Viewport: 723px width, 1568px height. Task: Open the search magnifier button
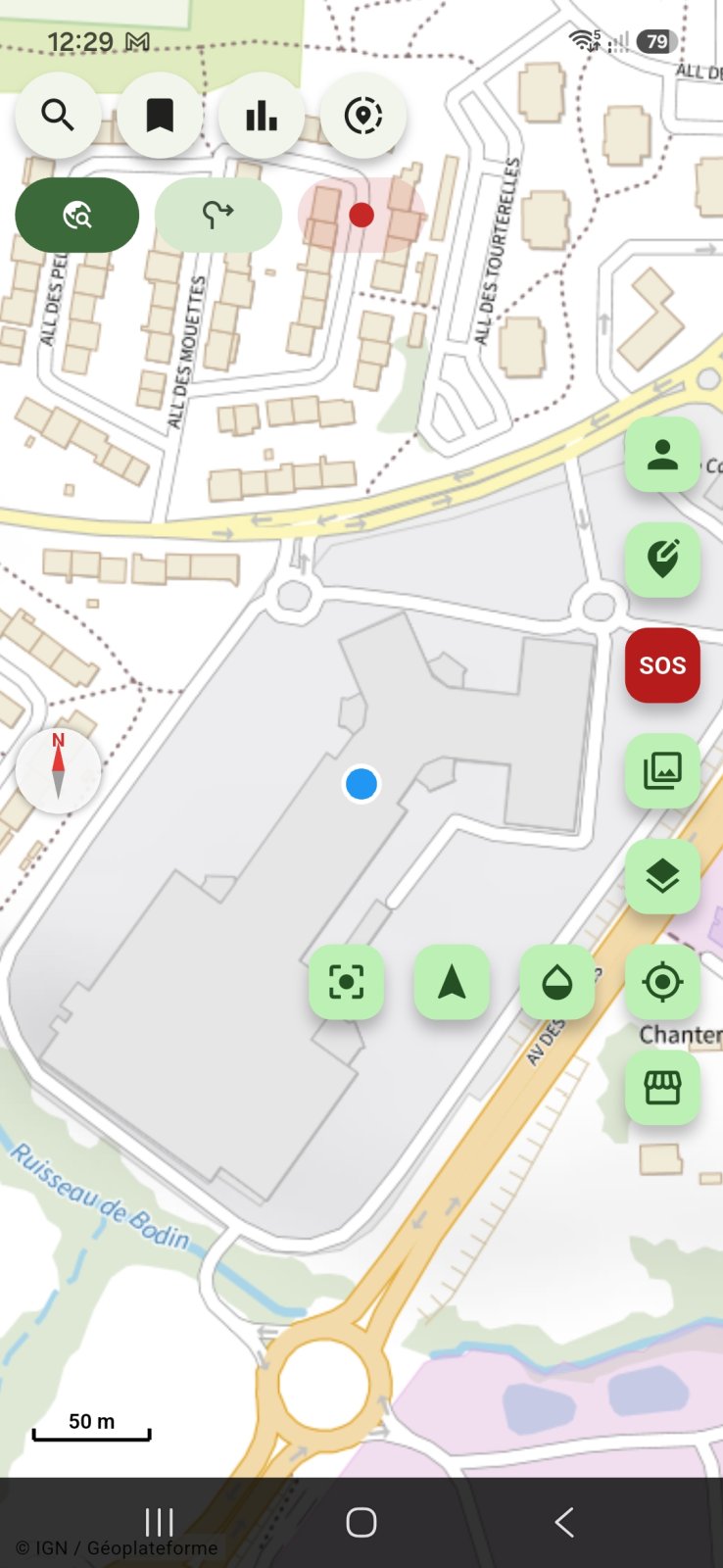pyautogui.click(x=58, y=116)
